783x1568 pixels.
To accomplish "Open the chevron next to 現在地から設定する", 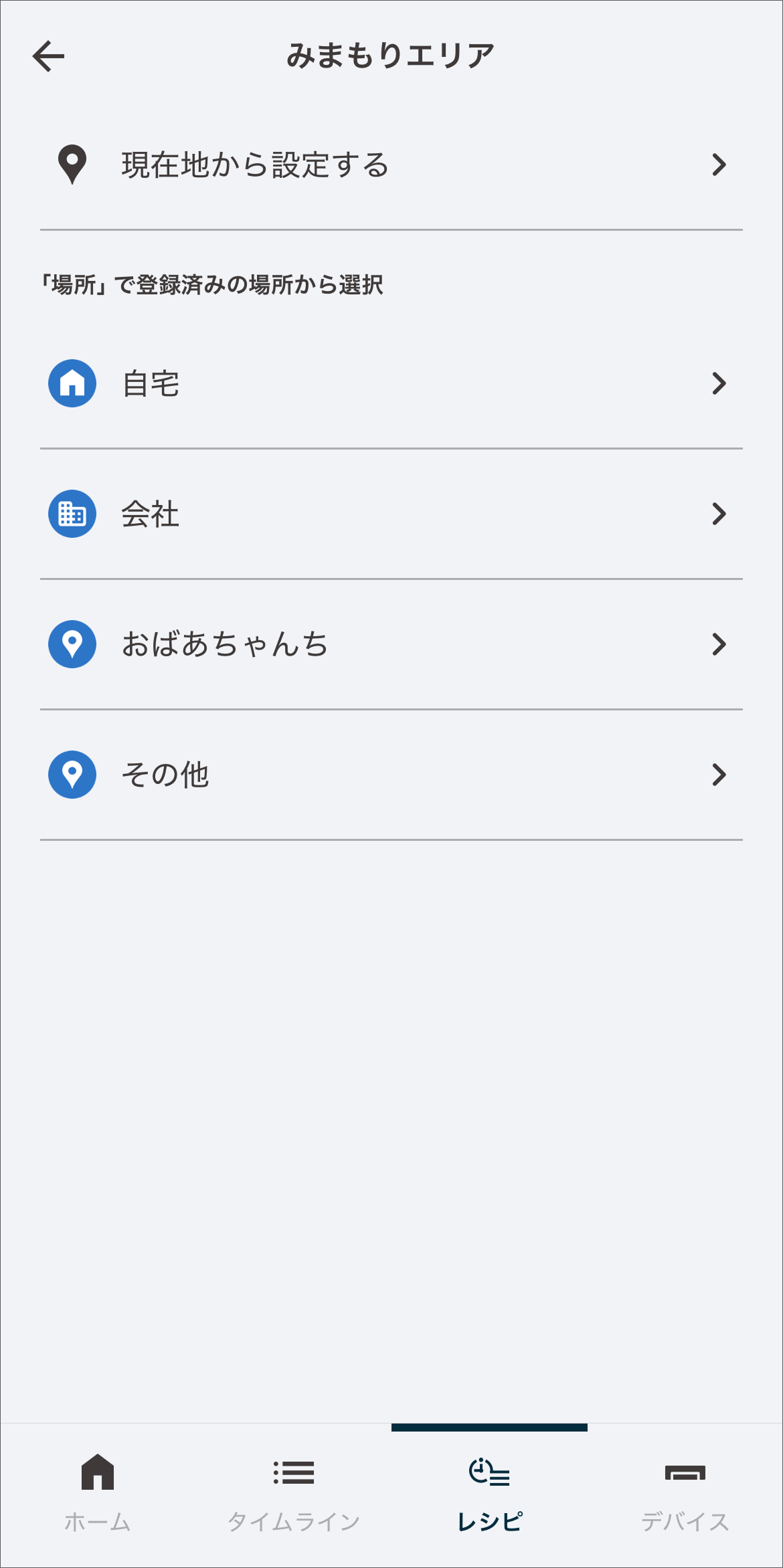I will (719, 165).
